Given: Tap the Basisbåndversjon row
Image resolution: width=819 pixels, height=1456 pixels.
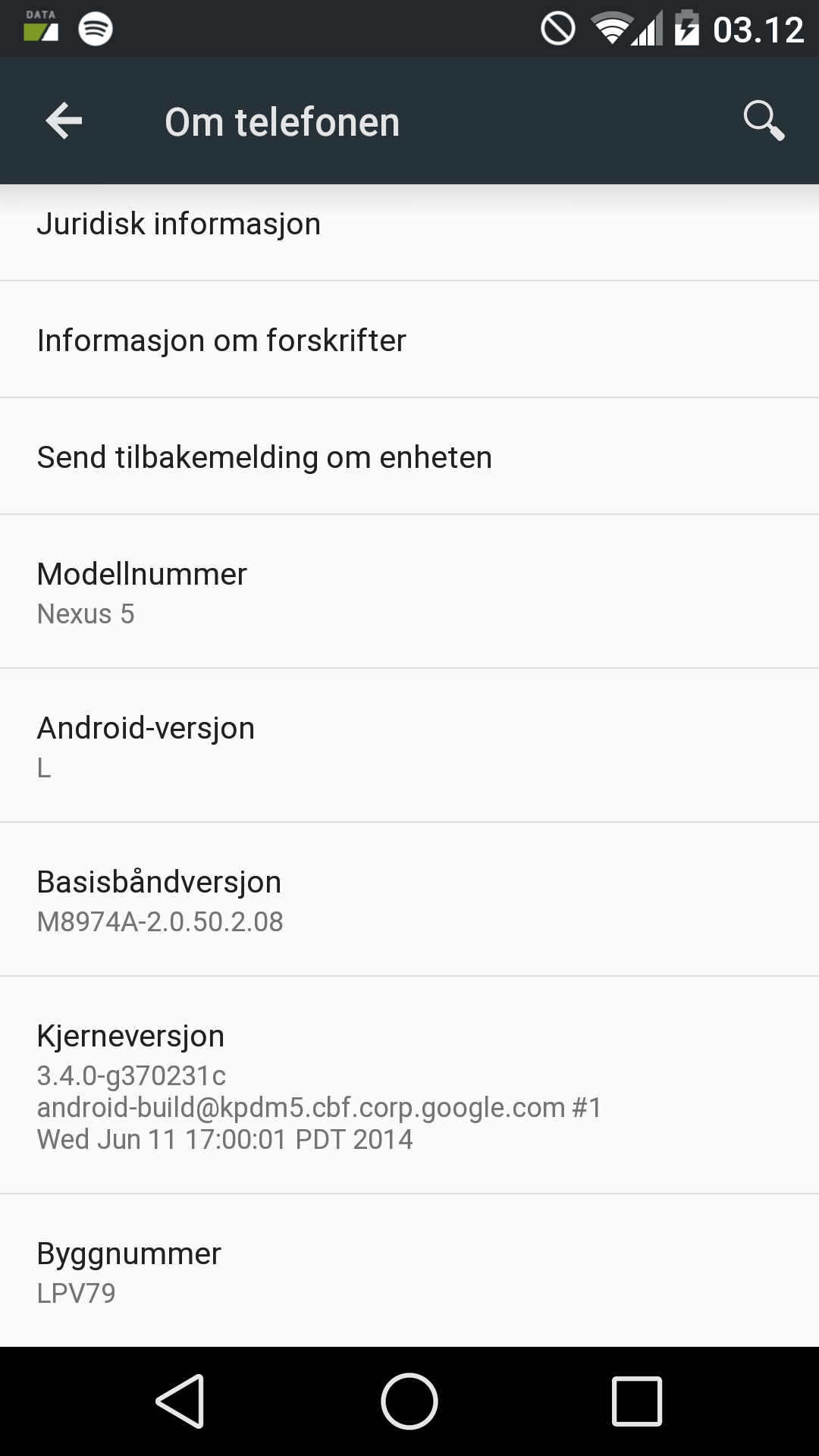Looking at the screenshot, I should (x=409, y=899).
